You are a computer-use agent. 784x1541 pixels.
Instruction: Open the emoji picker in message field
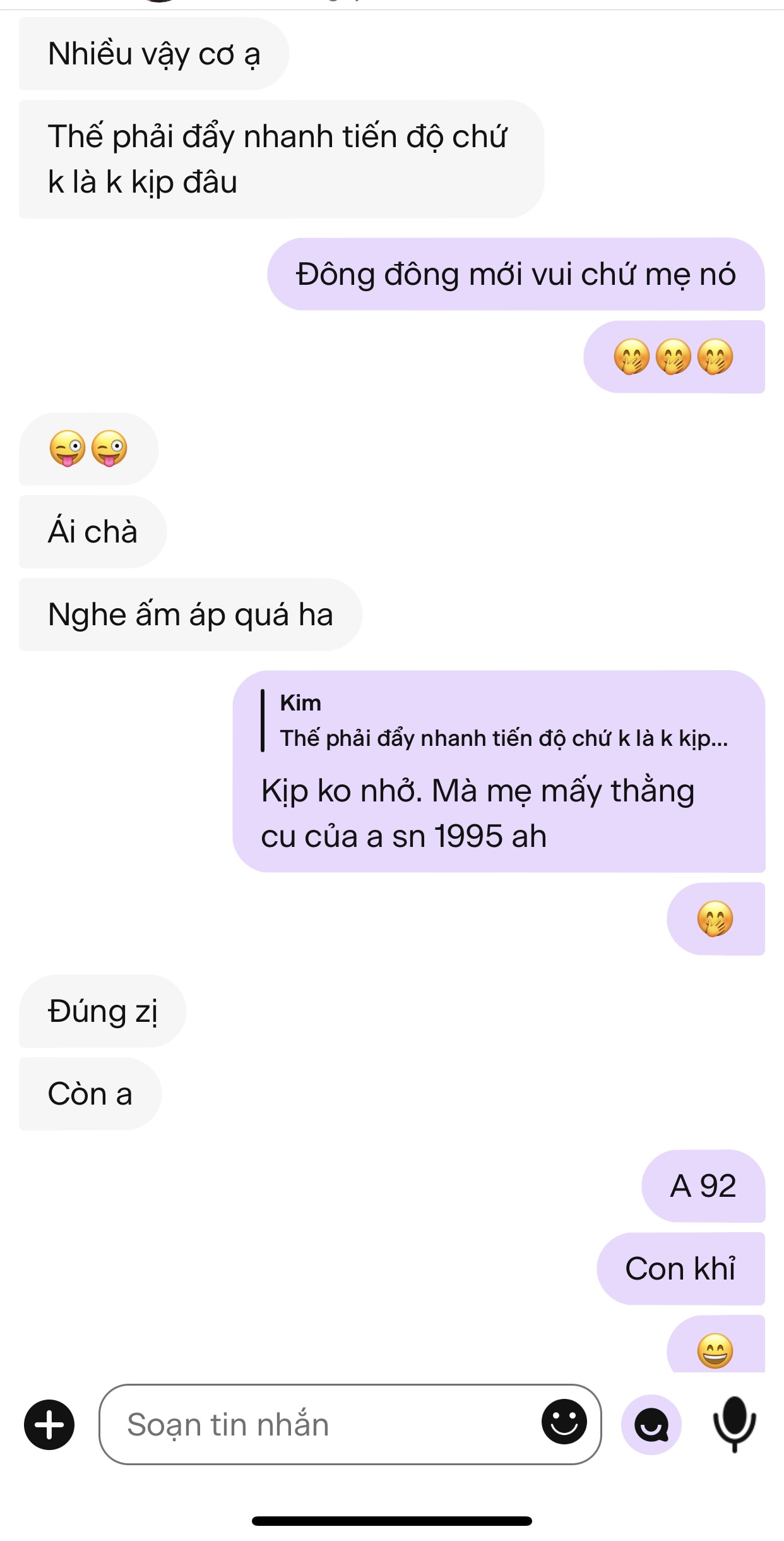[x=564, y=1421]
